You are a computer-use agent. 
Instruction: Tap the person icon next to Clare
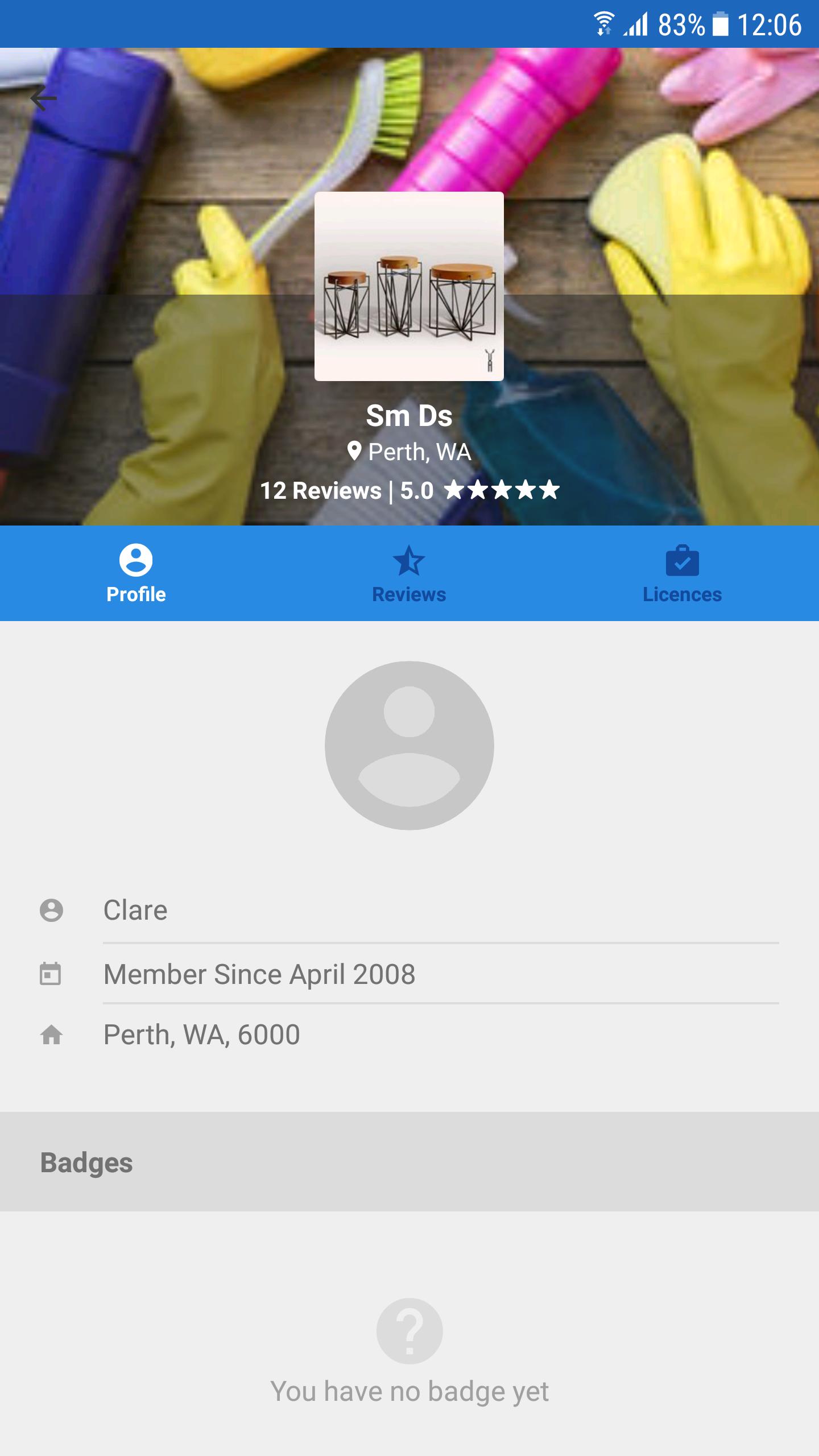coord(52,910)
